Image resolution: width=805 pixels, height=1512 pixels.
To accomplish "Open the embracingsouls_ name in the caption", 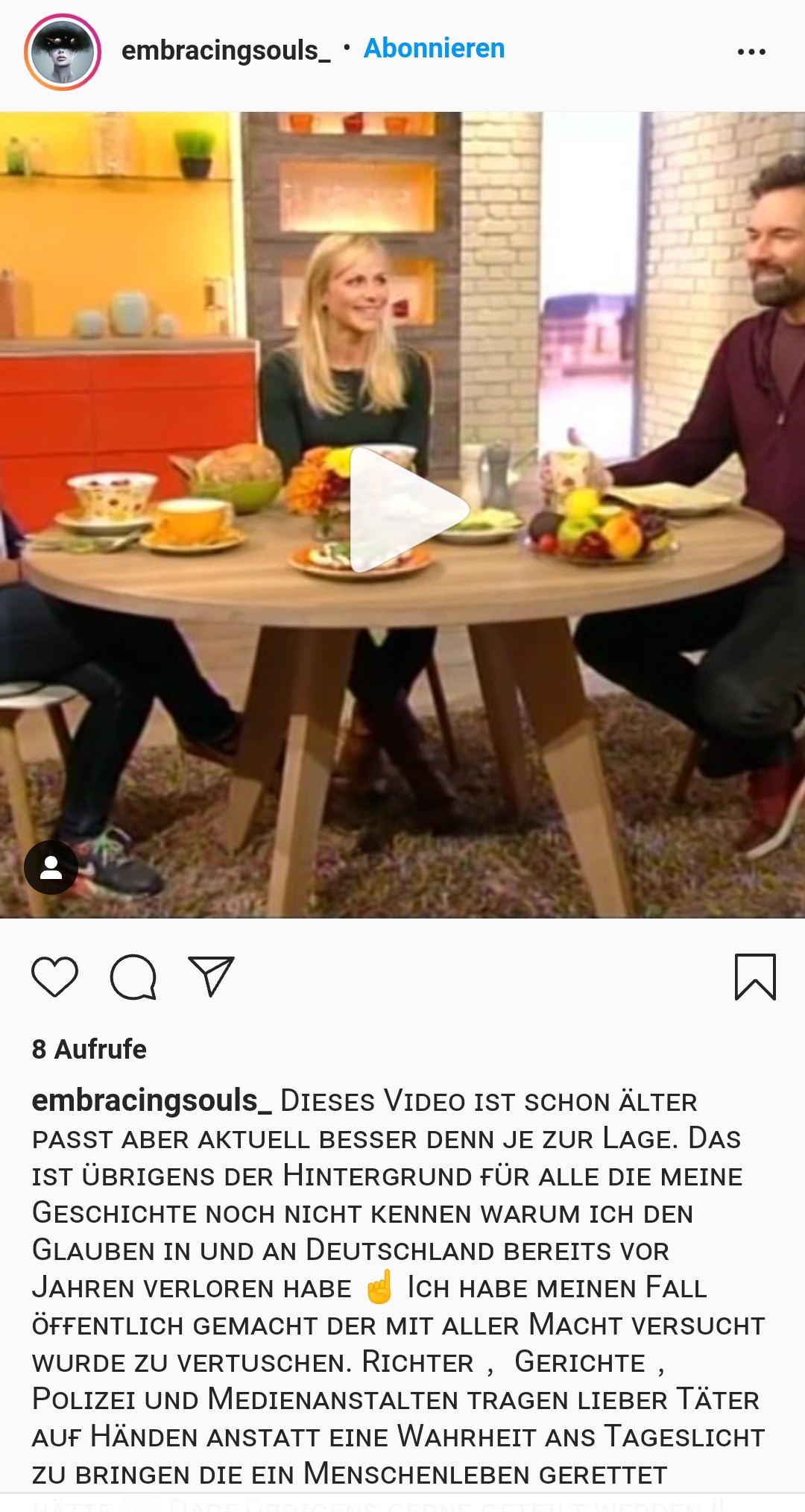I will pyautogui.click(x=152, y=1100).
